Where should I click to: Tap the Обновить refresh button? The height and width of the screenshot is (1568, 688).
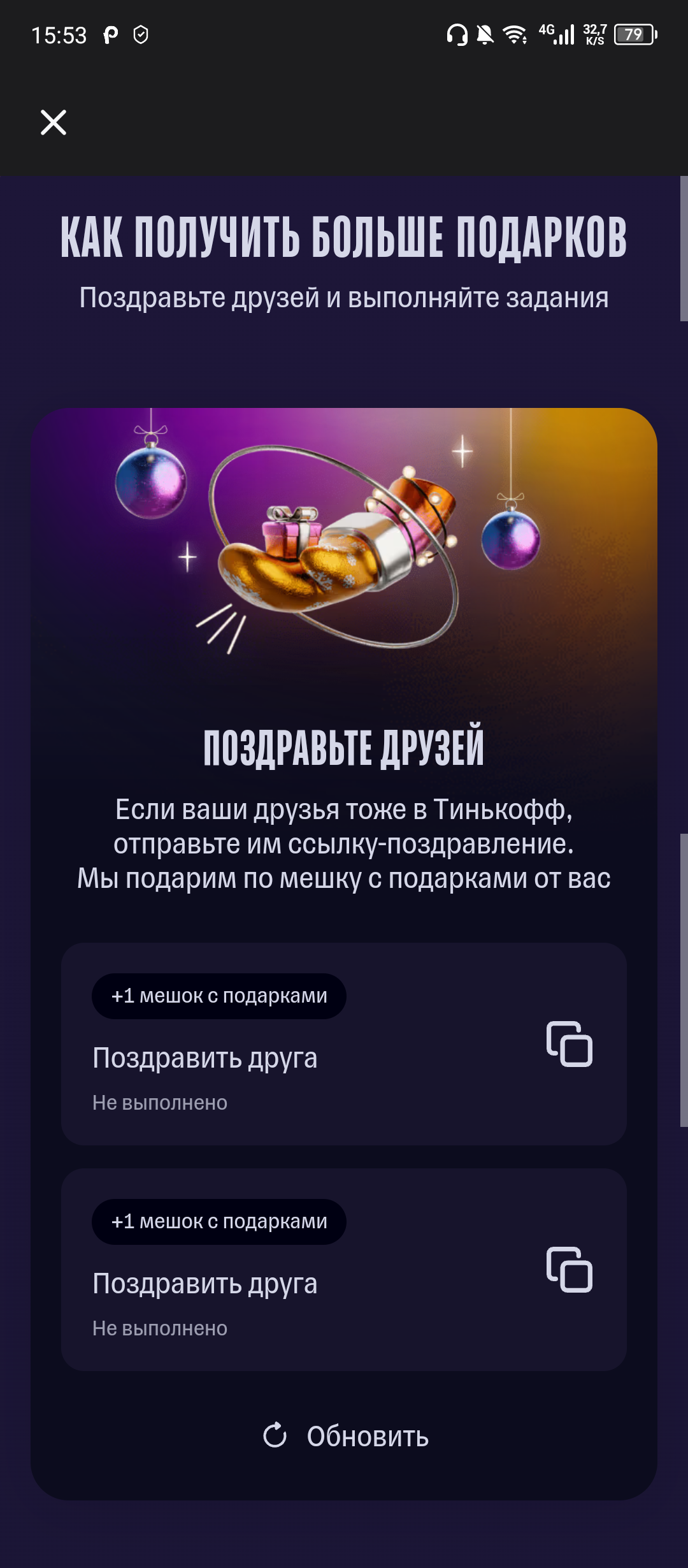(345, 1435)
